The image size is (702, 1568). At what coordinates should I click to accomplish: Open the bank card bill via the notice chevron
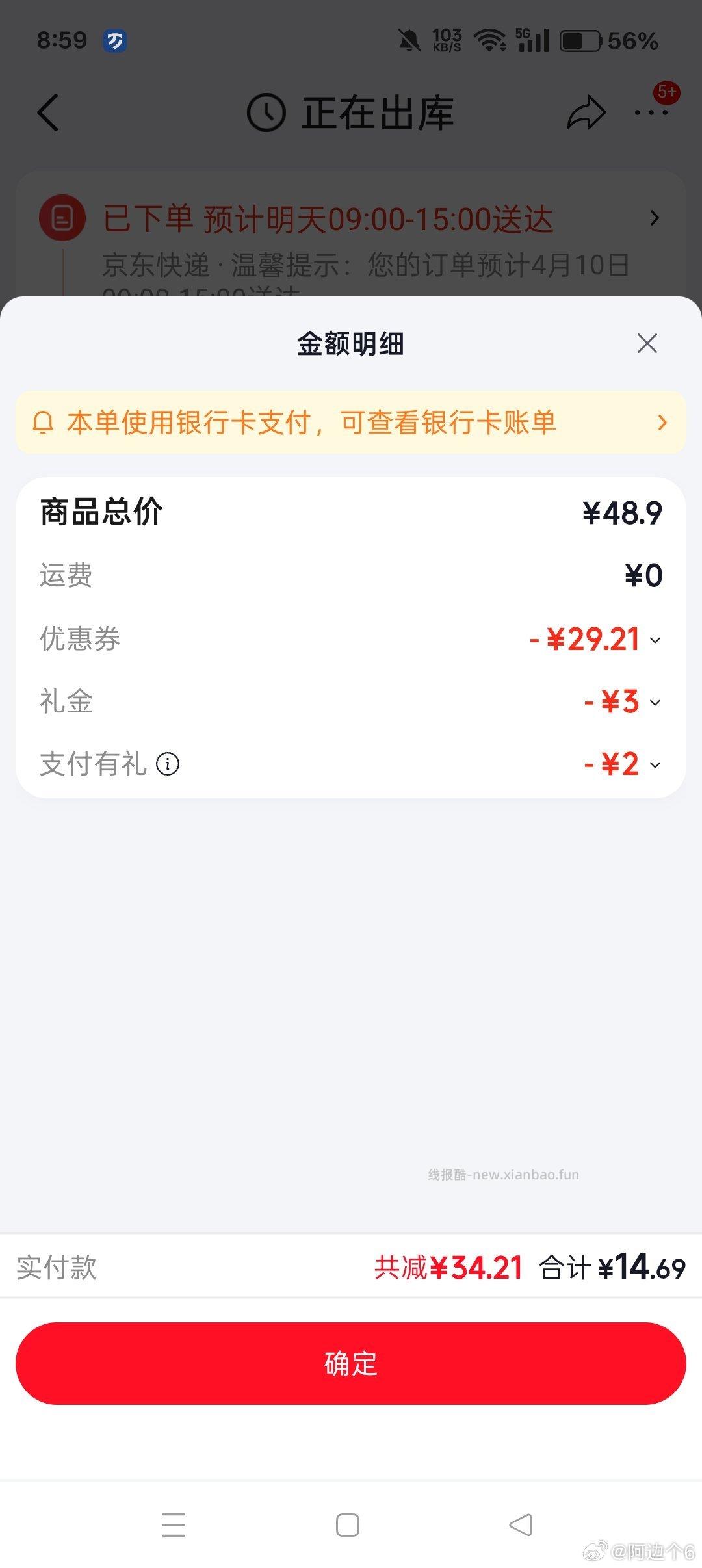(x=662, y=423)
